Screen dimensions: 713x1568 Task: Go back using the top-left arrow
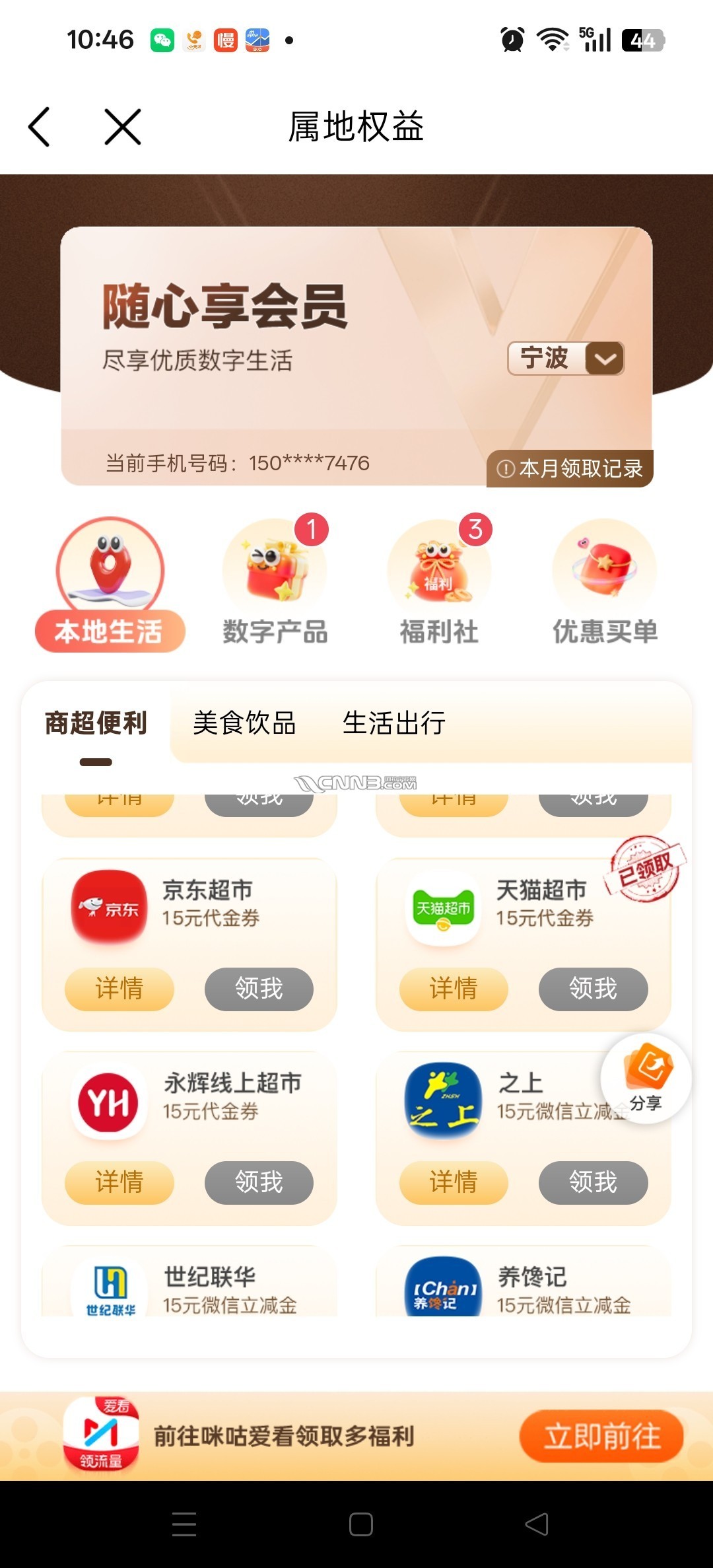tap(40, 126)
